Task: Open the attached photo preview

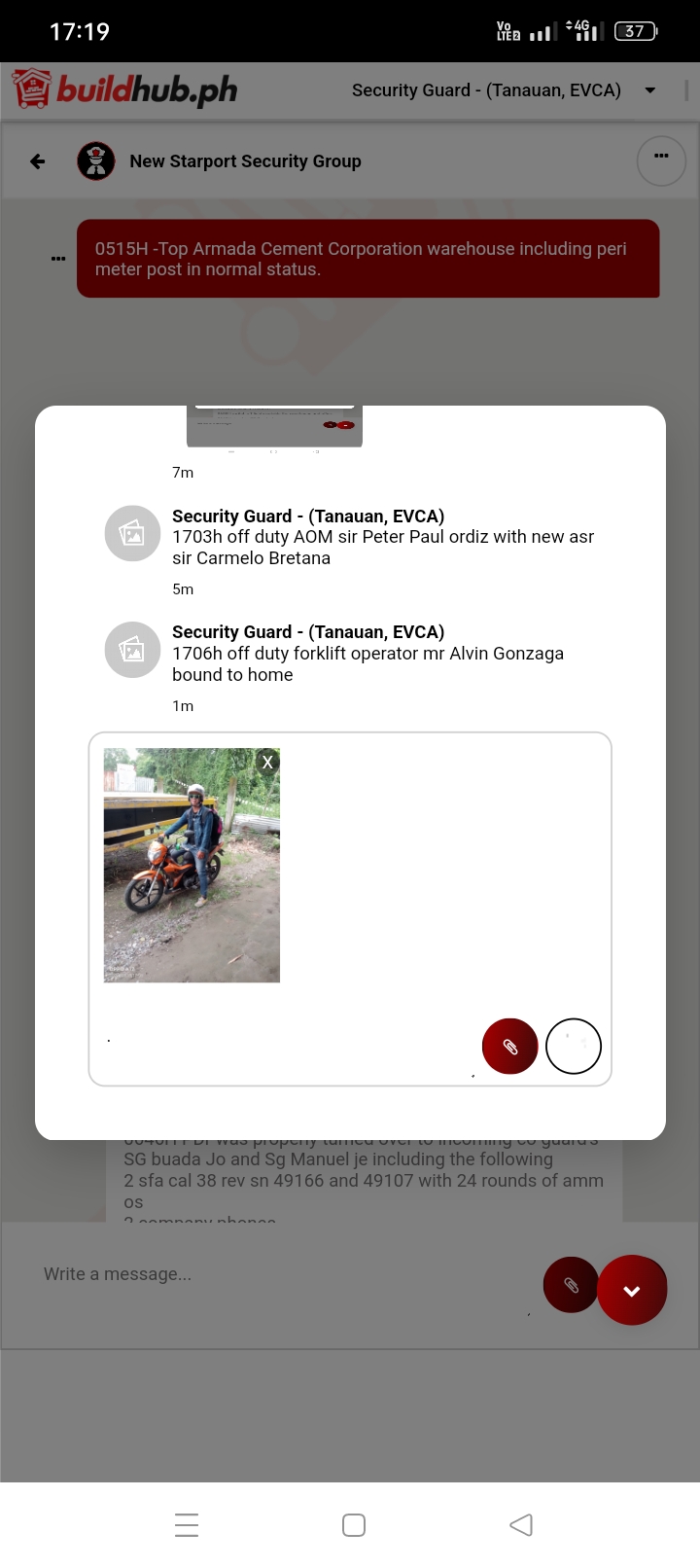Action: point(192,866)
